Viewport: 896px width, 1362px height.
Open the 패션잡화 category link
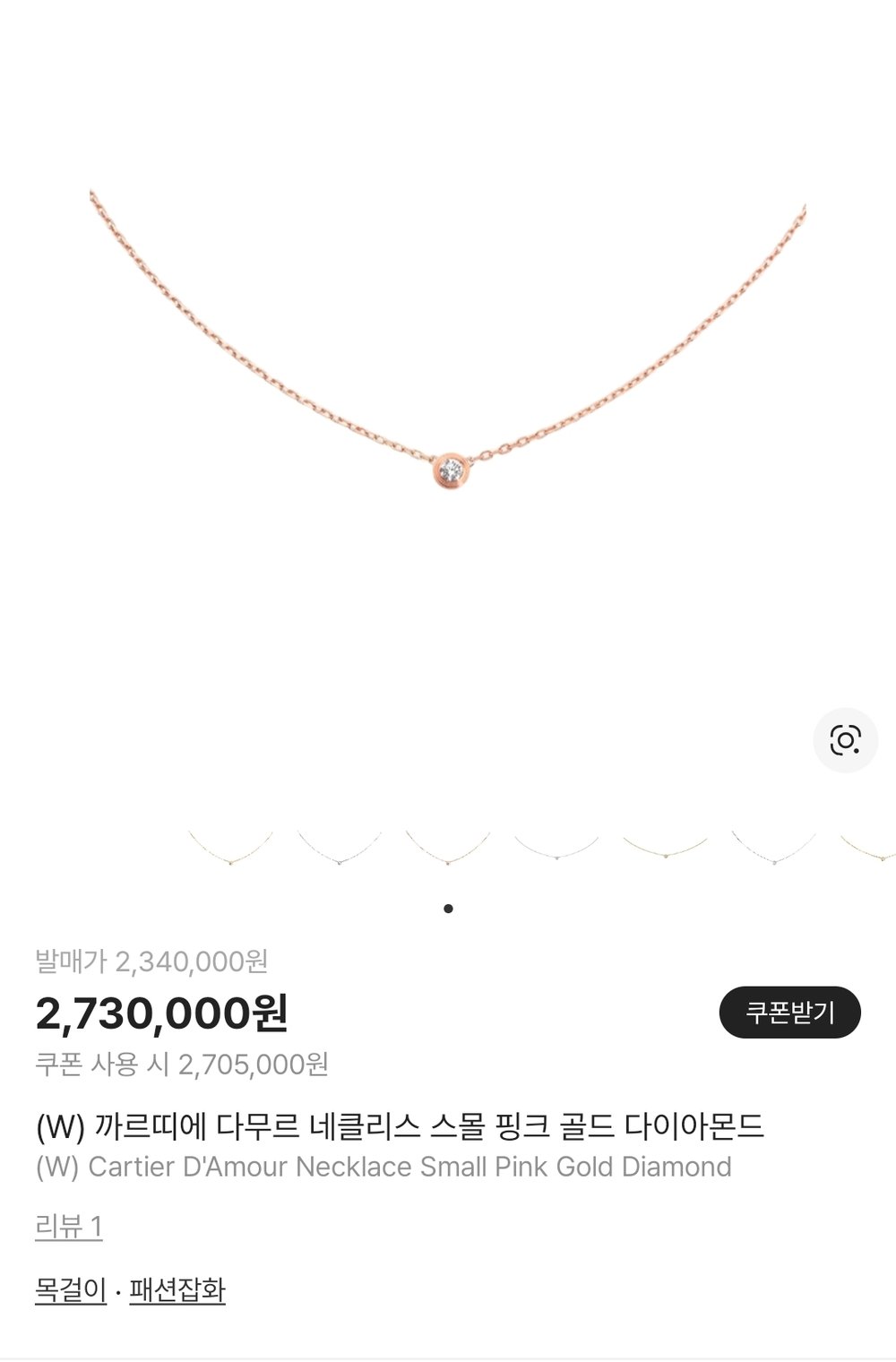(x=177, y=1290)
